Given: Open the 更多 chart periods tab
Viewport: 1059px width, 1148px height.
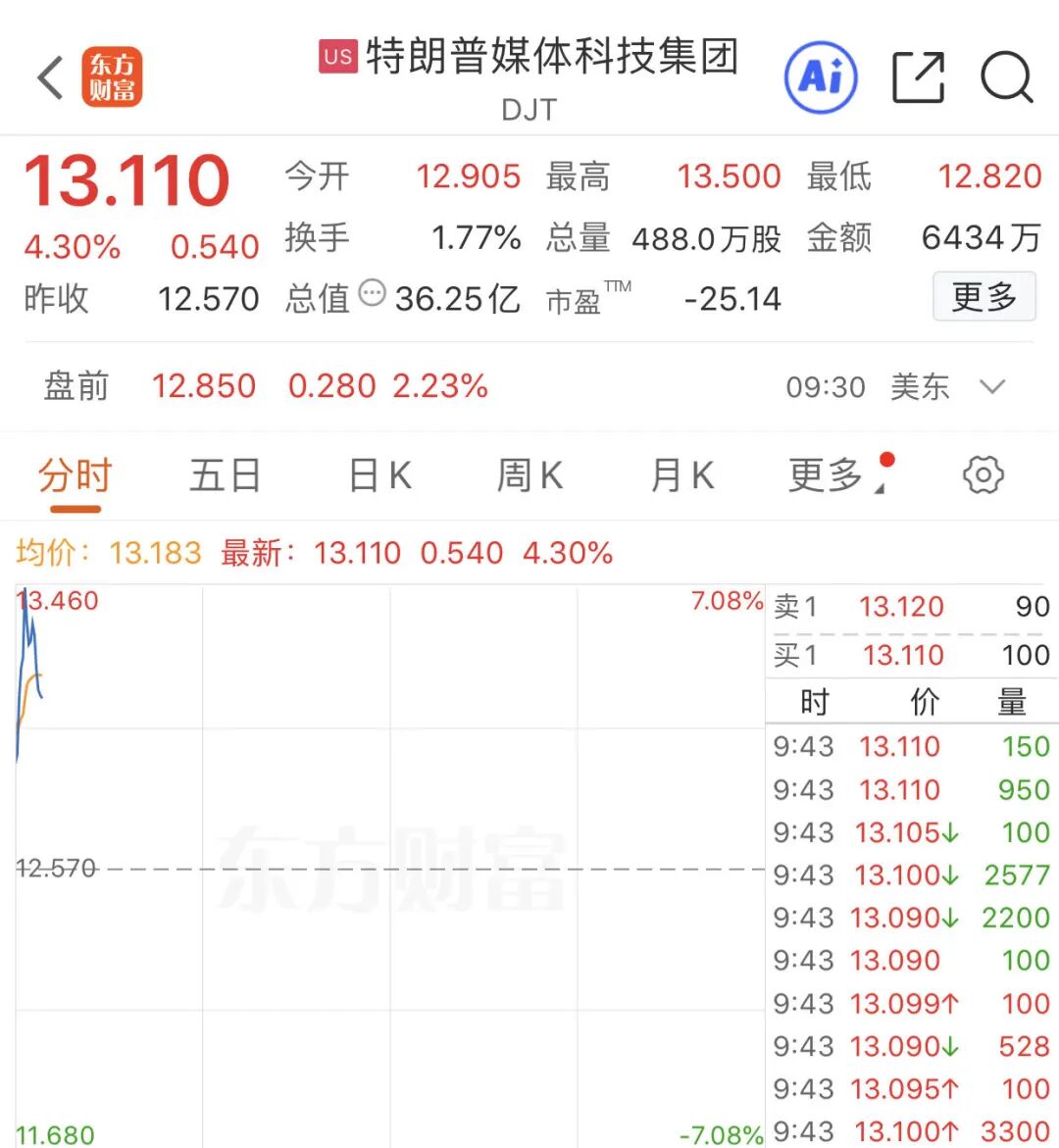Looking at the screenshot, I should [x=827, y=475].
